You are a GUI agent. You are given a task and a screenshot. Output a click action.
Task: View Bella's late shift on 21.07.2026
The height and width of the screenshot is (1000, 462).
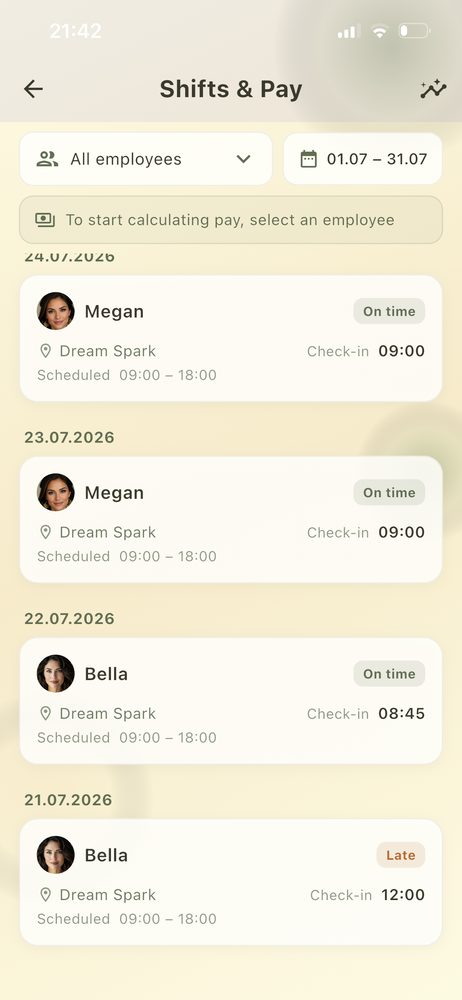(231, 881)
